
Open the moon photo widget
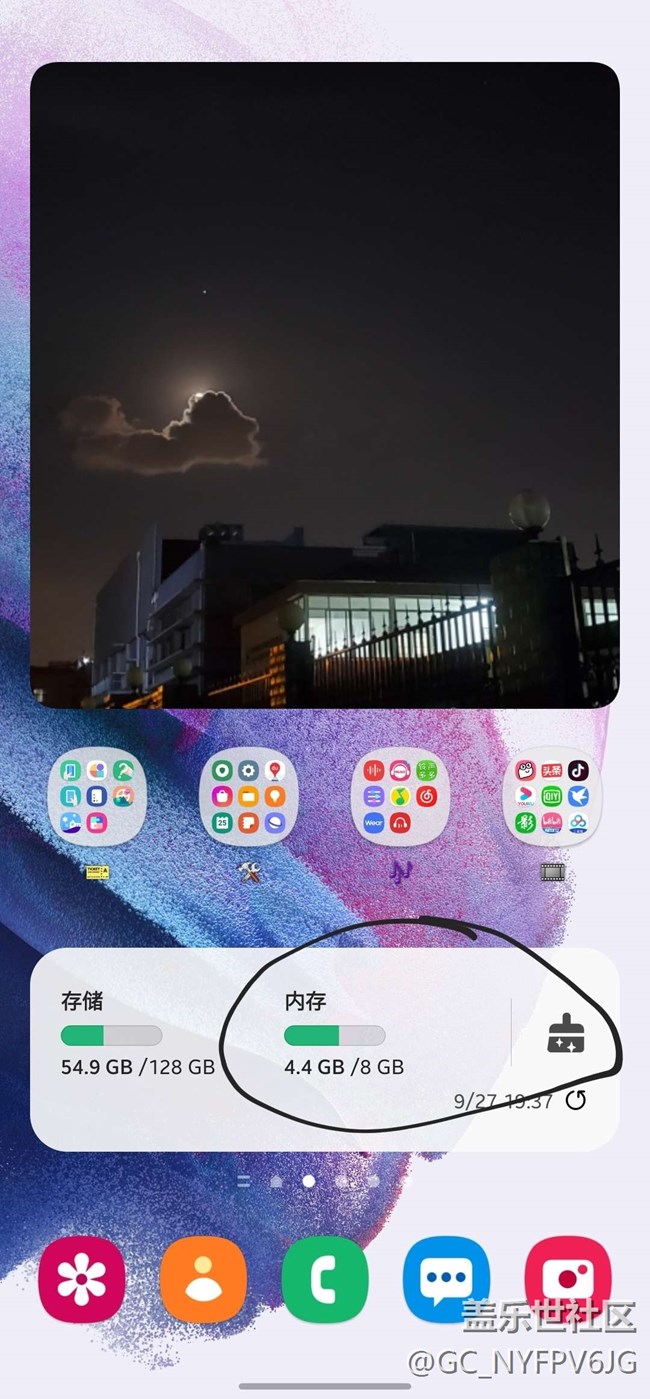[x=324, y=385]
